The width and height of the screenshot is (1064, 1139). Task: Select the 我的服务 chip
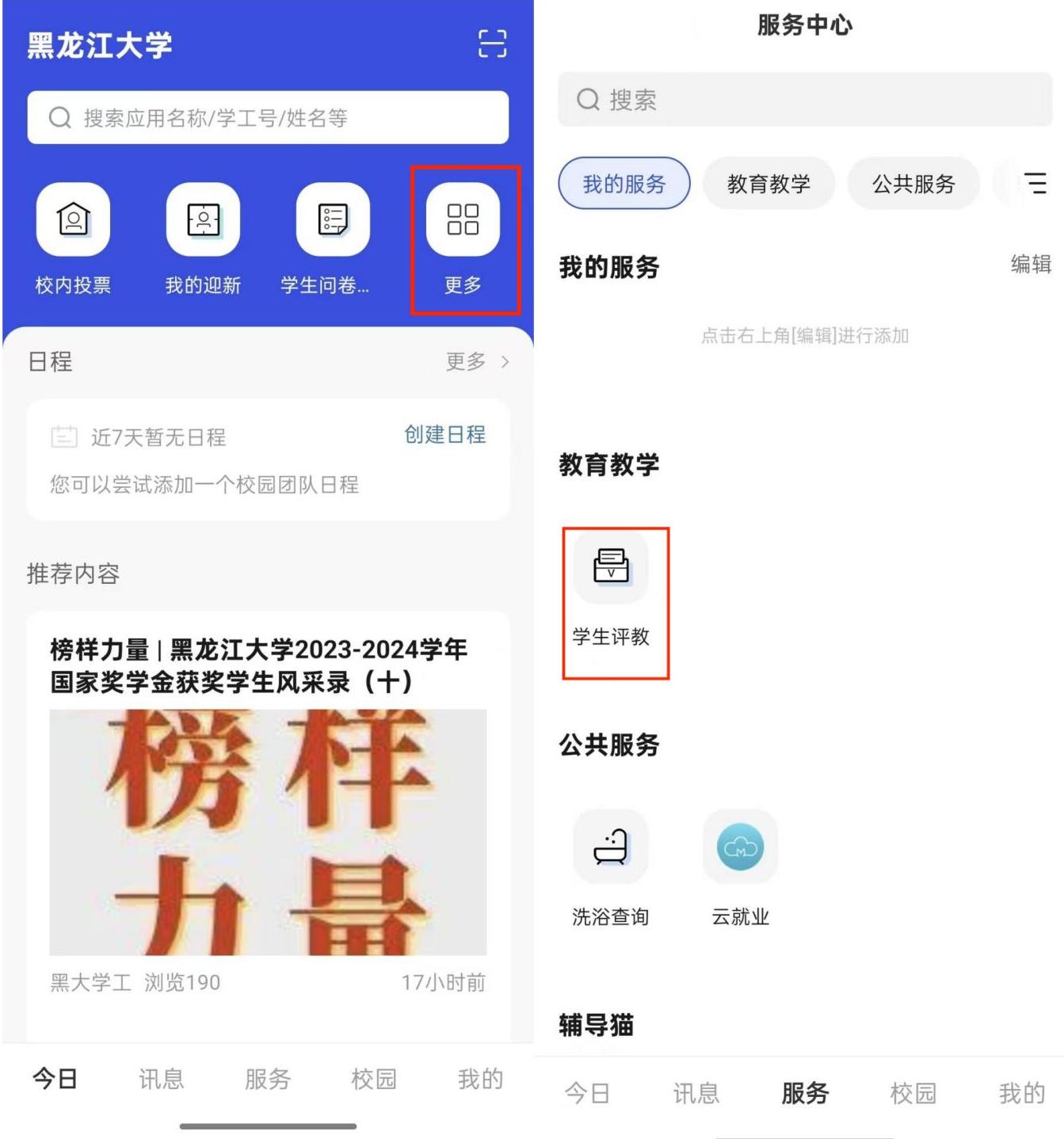624,184
